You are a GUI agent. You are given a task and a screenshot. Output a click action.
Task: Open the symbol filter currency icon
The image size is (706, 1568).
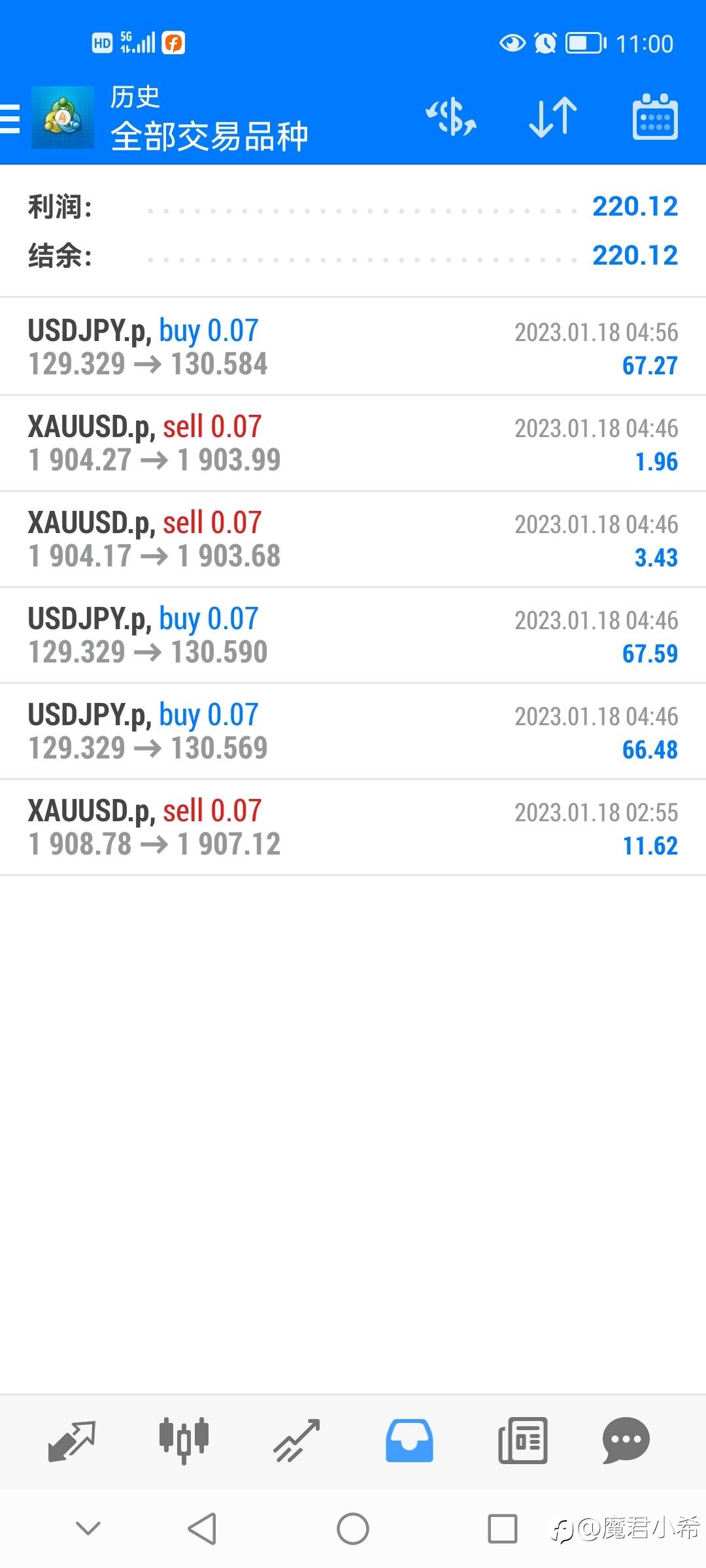click(x=451, y=118)
